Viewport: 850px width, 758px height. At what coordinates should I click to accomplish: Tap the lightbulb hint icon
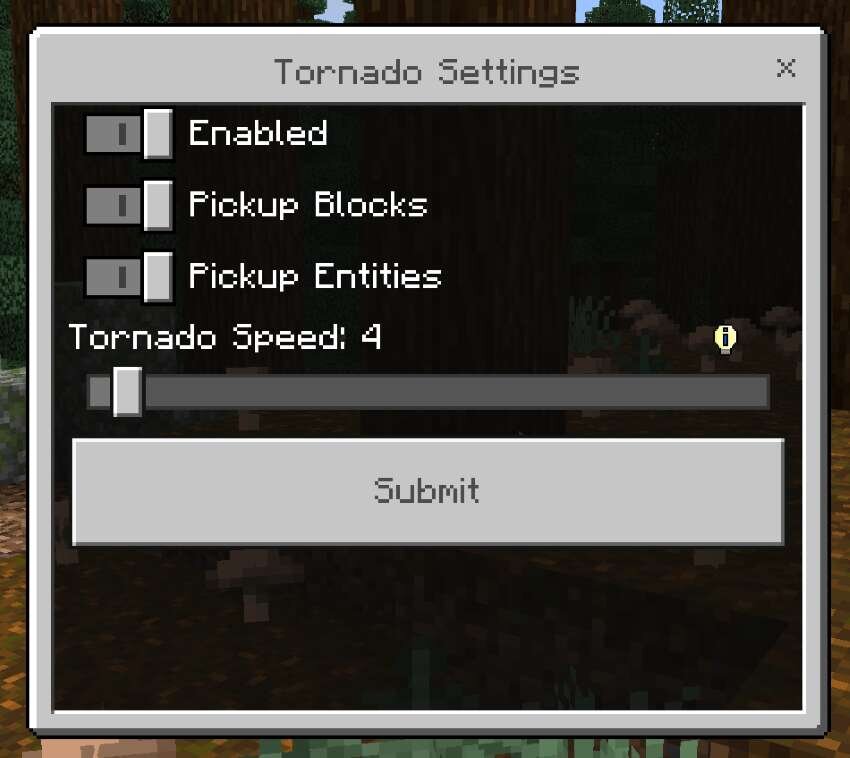pyautogui.click(x=725, y=339)
